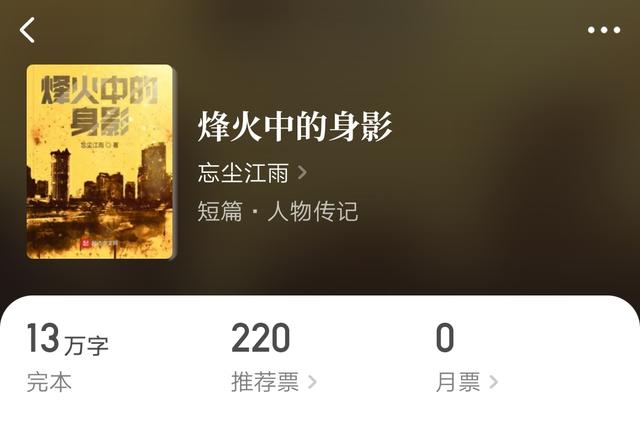
Task: Open the 月票 monthly tickets page
Action: (x=466, y=381)
